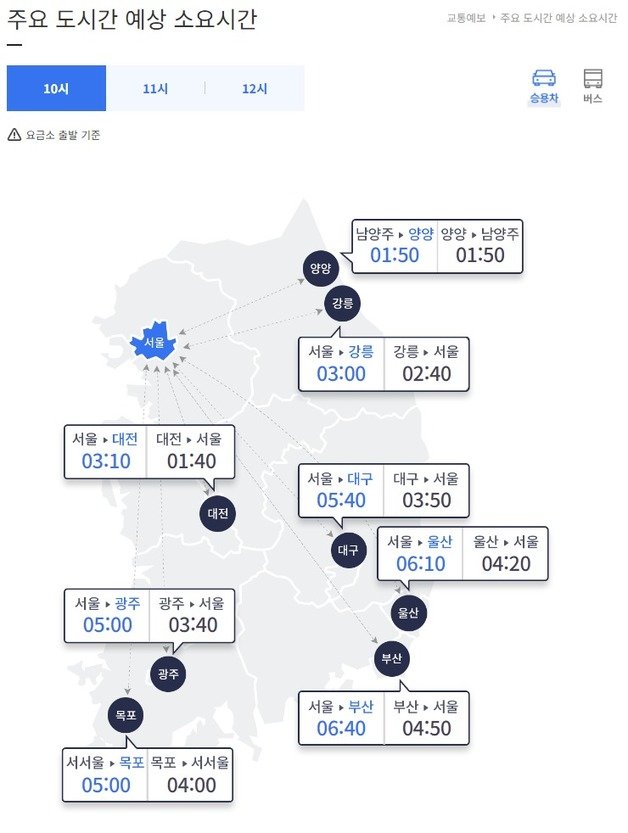
Task: Select 승용차 vehicle type
Action: (x=543, y=86)
